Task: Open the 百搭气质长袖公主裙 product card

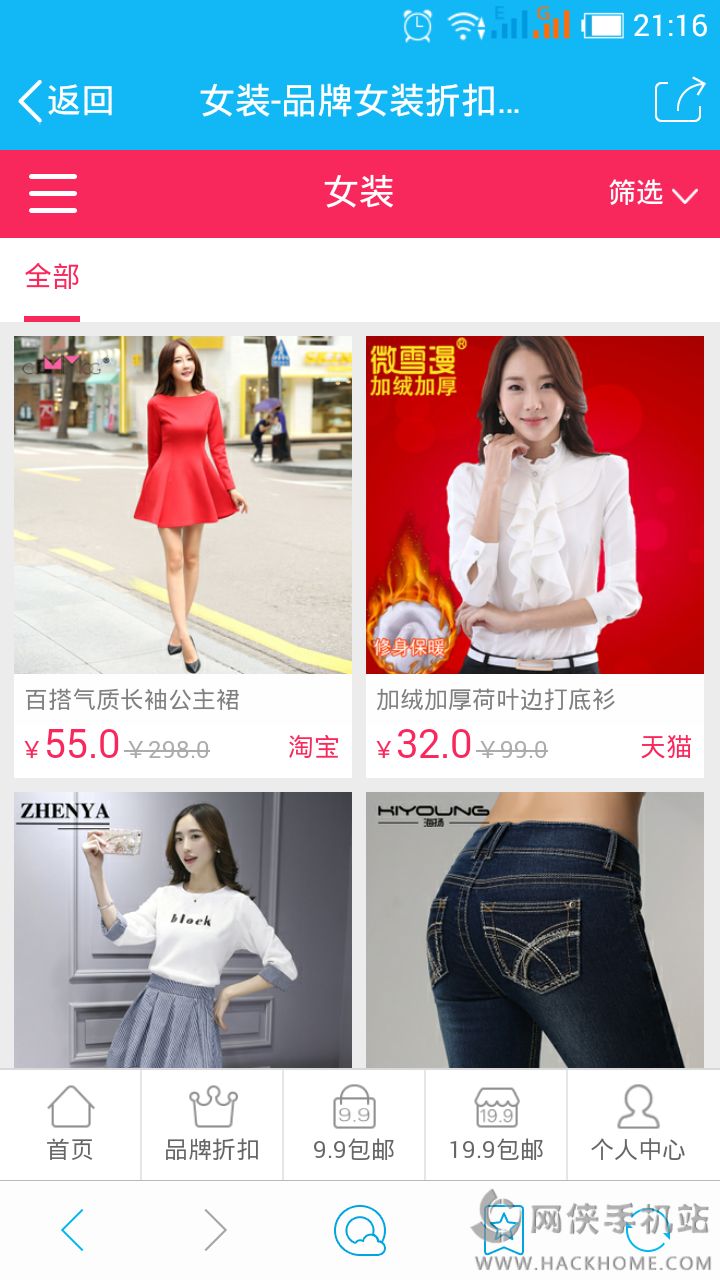Action: point(183,555)
